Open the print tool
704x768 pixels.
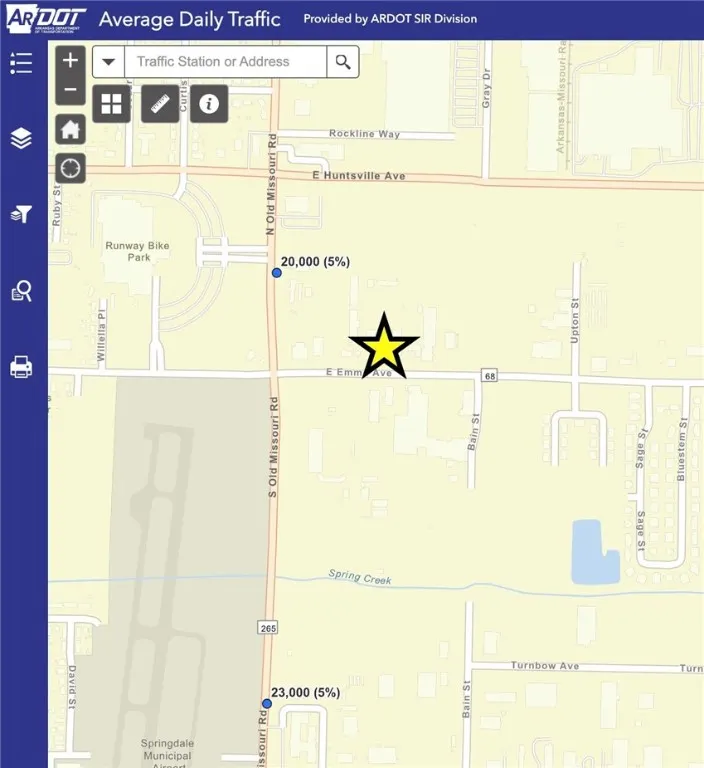tap(21, 367)
